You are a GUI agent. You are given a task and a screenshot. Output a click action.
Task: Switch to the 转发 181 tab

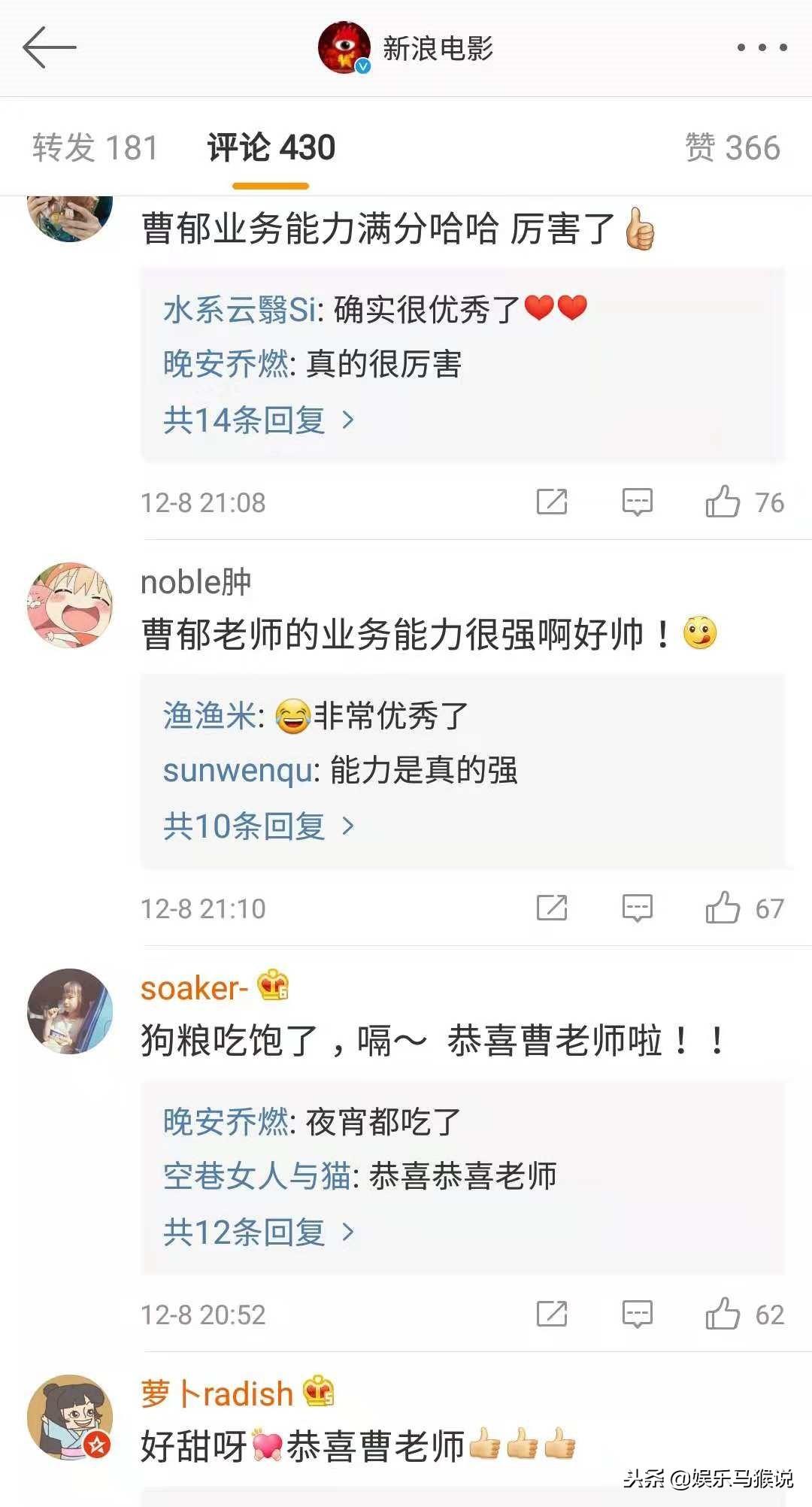(x=95, y=147)
